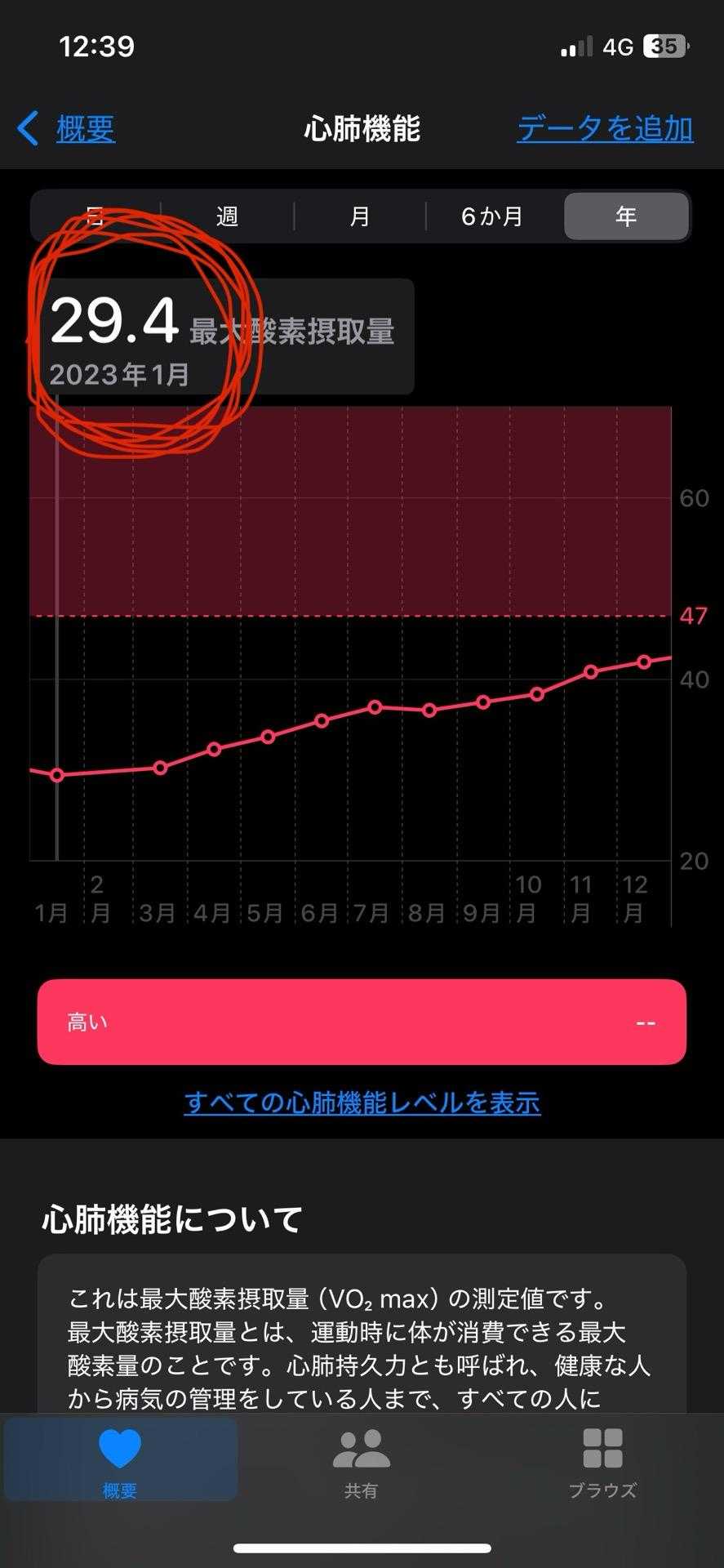Tap データを追加 to add data
Image resolution: width=724 pixels, height=1568 pixels.
(x=605, y=129)
